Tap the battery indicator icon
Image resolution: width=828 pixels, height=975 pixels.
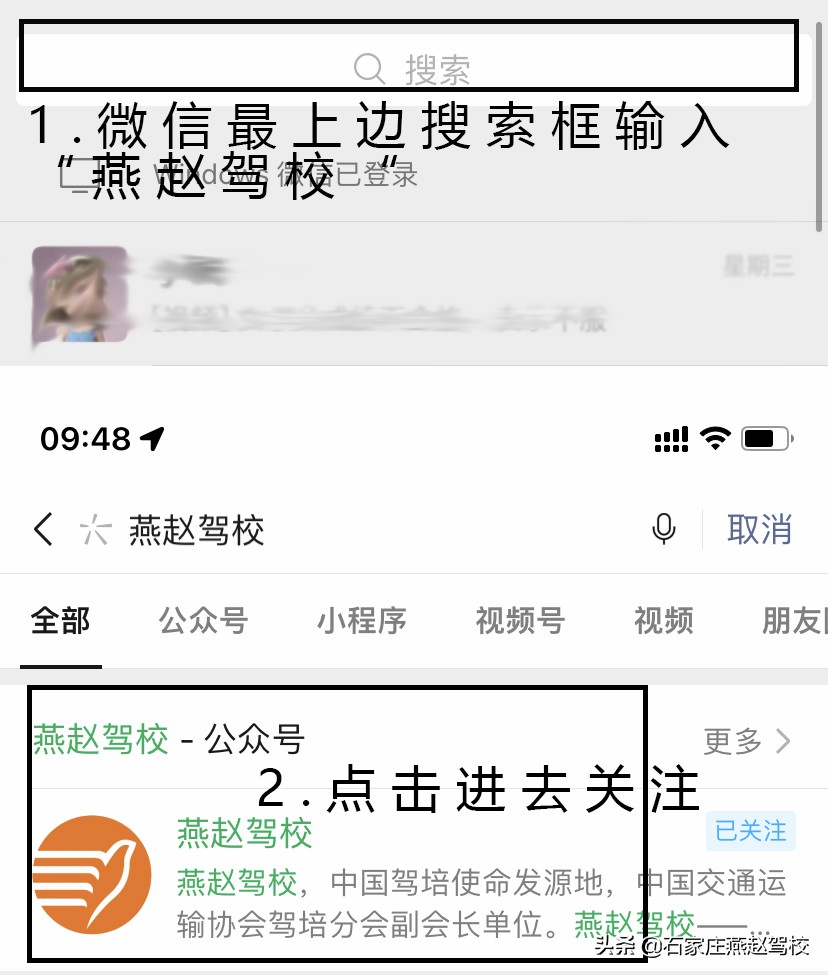[766, 437]
